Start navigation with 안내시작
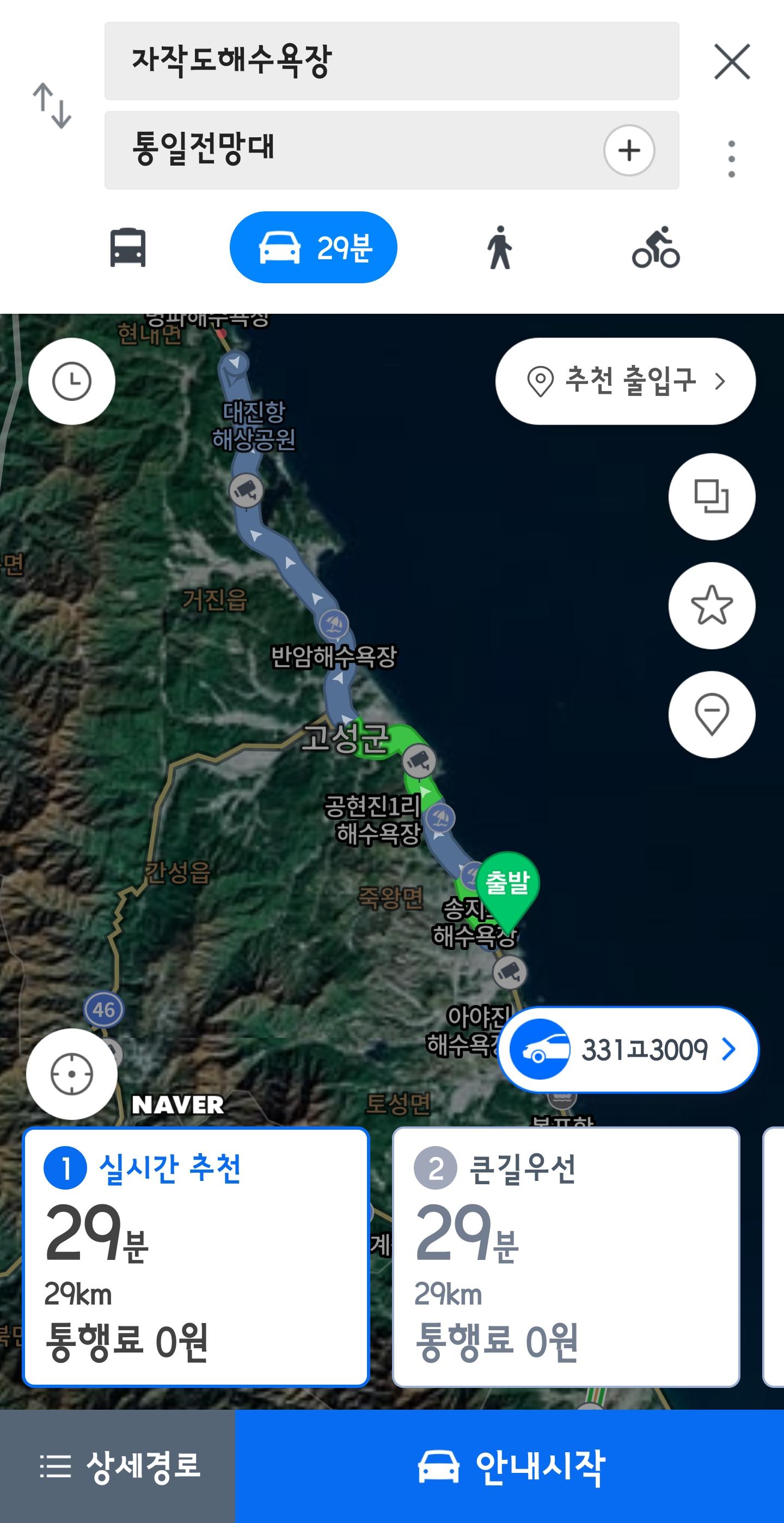784x1523 pixels. tap(509, 1466)
